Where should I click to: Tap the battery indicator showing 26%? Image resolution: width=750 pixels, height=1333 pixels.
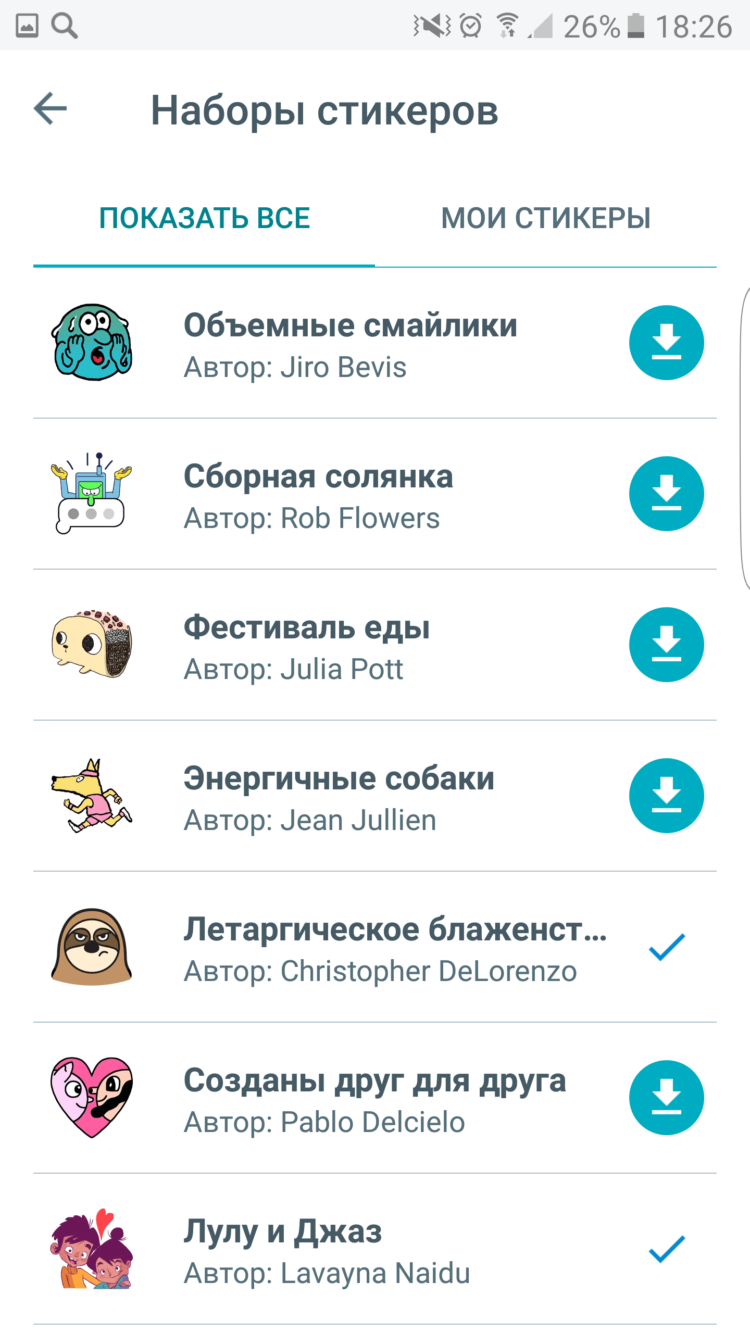(x=600, y=26)
